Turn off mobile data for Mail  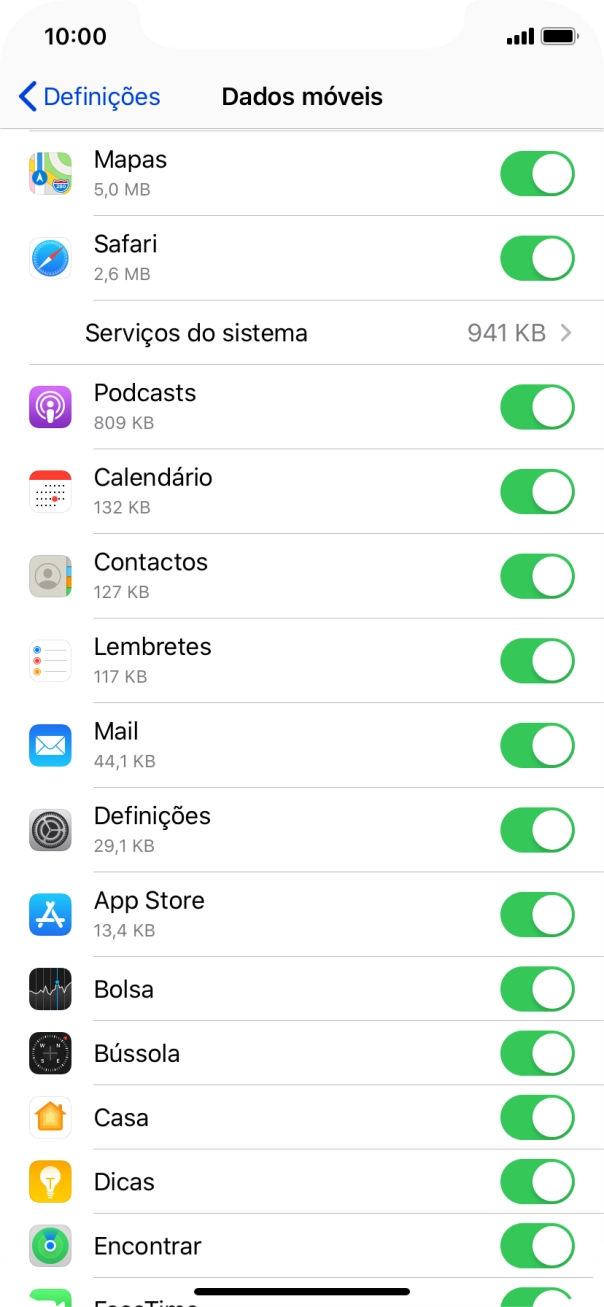pyautogui.click(x=537, y=746)
